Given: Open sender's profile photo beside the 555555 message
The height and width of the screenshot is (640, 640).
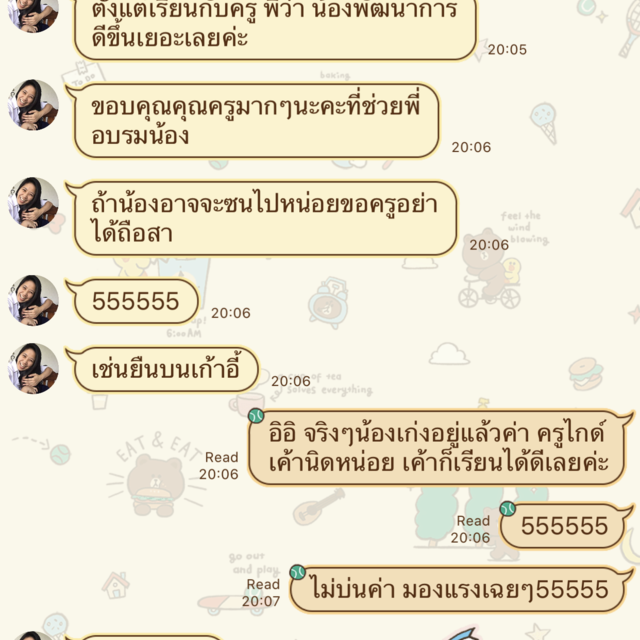Looking at the screenshot, I should tap(33, 300).
